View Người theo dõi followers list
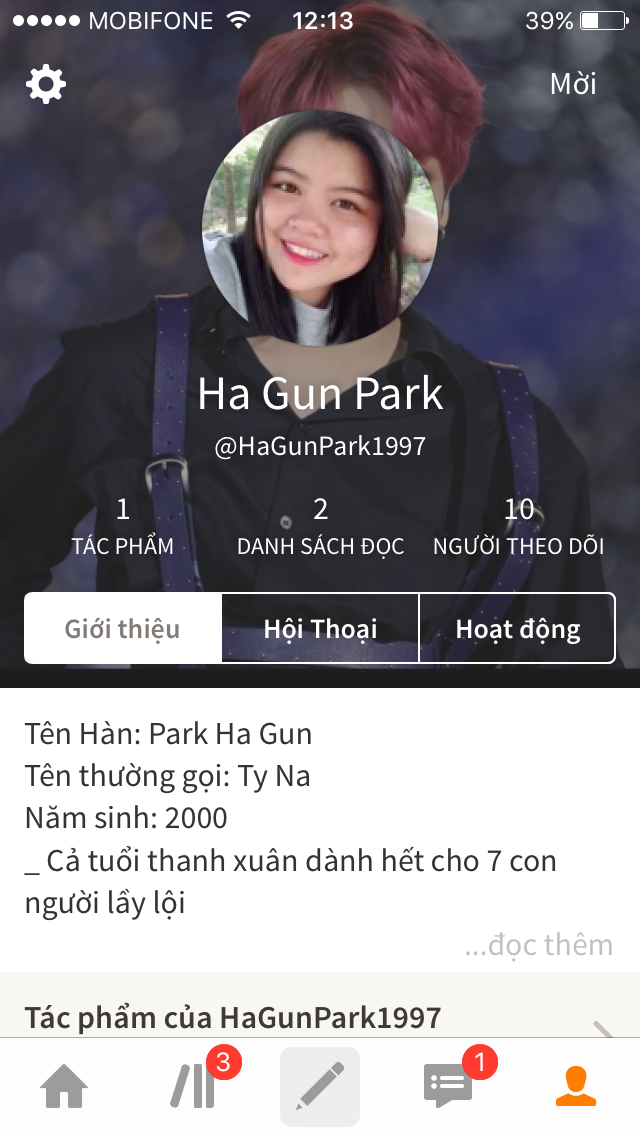Image resolution: width=640 pixels, height=1136 pixels. click(x=518, y=527)
